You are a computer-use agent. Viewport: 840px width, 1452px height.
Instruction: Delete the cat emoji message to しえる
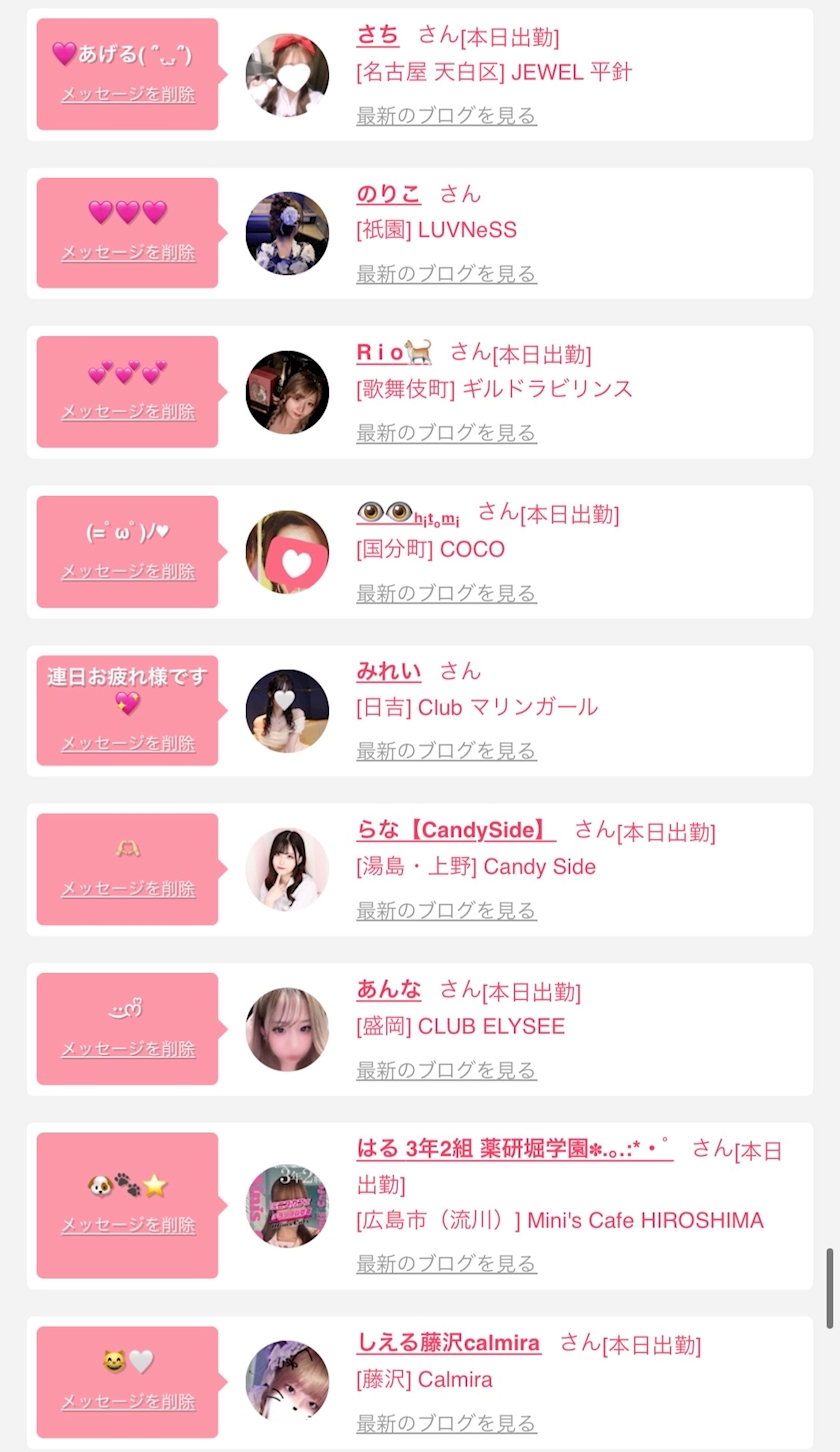(x=128, y=1402)
